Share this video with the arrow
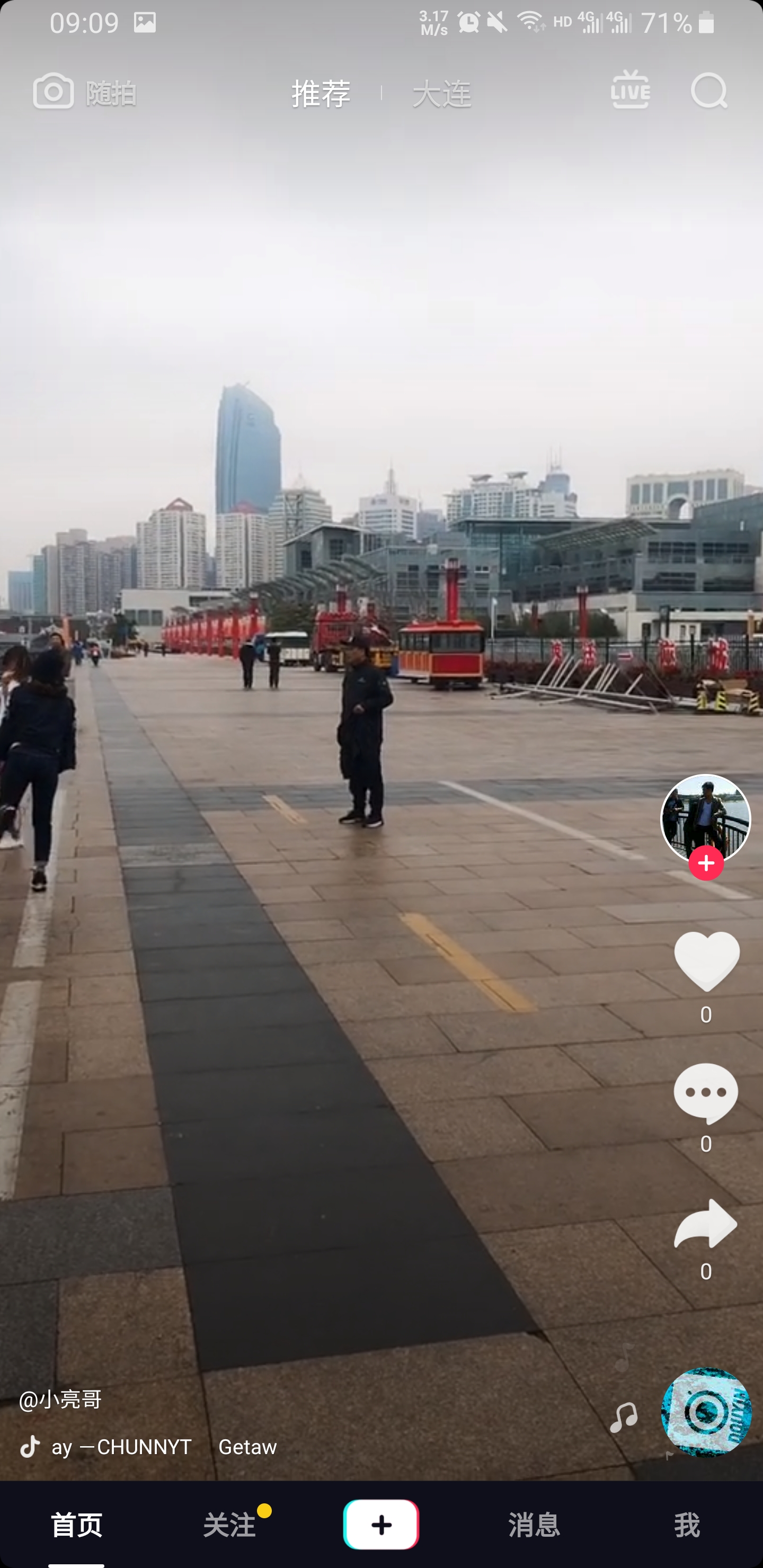 pyautogui.click(x=706, y=1224)
